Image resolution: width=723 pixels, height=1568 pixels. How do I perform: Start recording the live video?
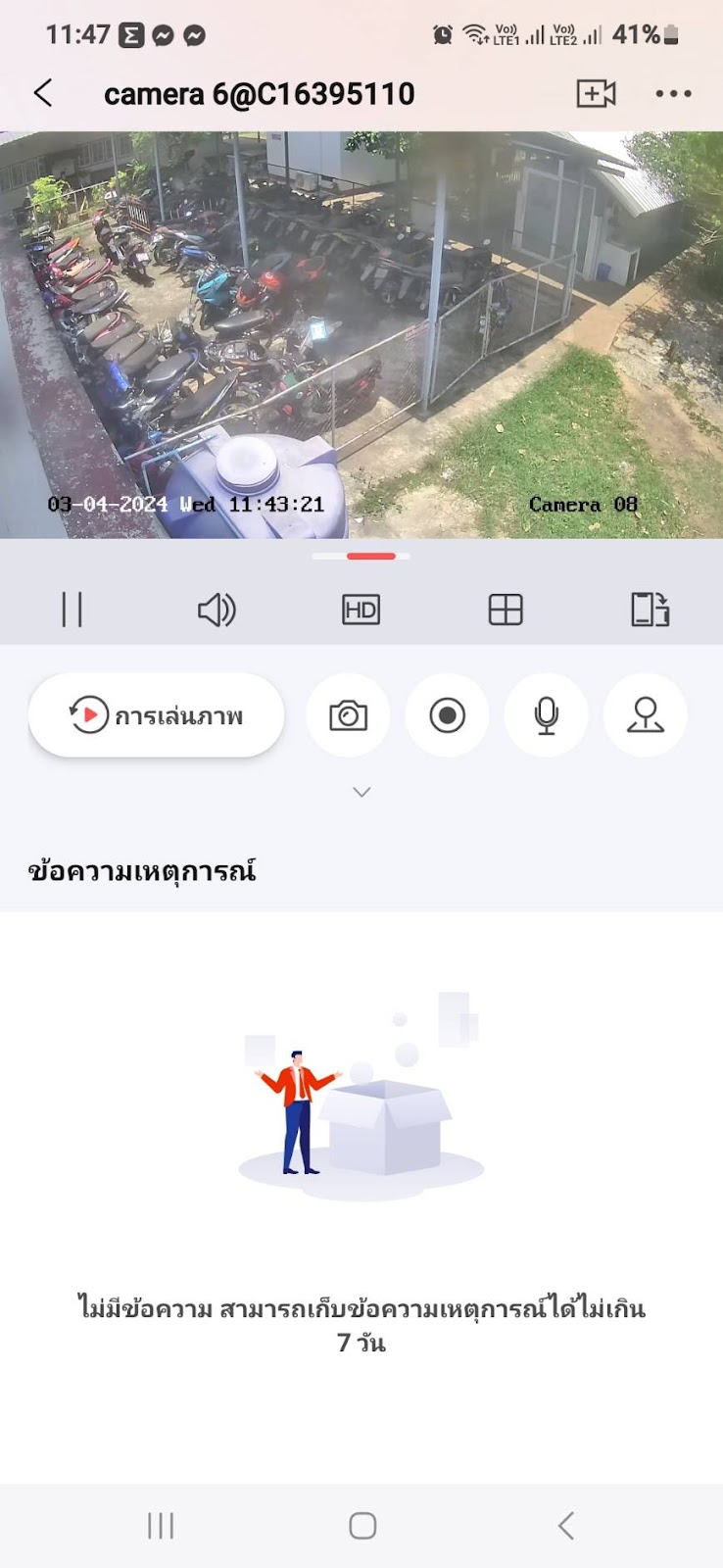[448, 715]
